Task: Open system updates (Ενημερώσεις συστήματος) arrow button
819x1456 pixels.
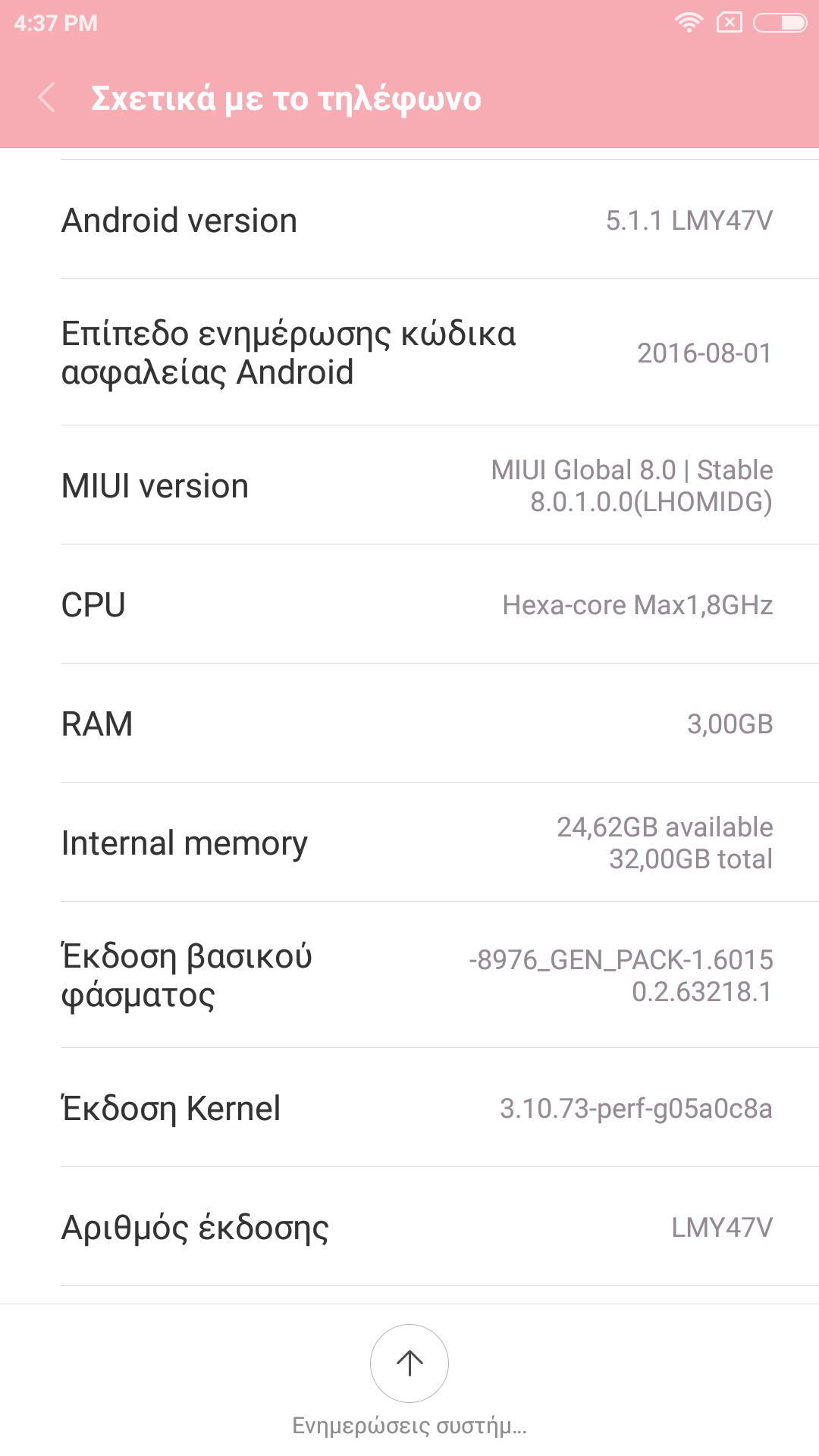Action: point(409,1363)
